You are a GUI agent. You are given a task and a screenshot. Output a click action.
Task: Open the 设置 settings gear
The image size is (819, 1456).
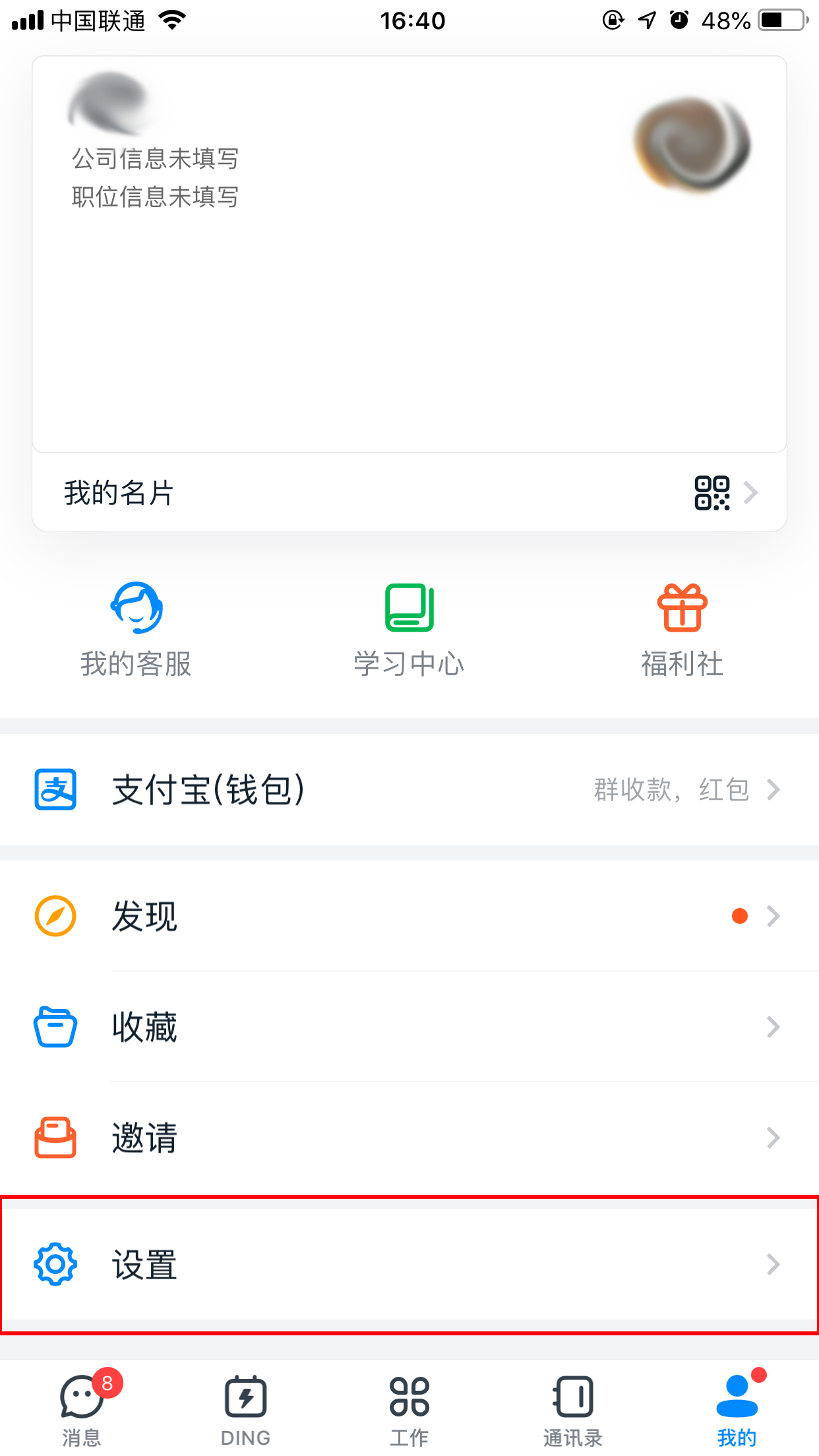[x=56, y=1265]
